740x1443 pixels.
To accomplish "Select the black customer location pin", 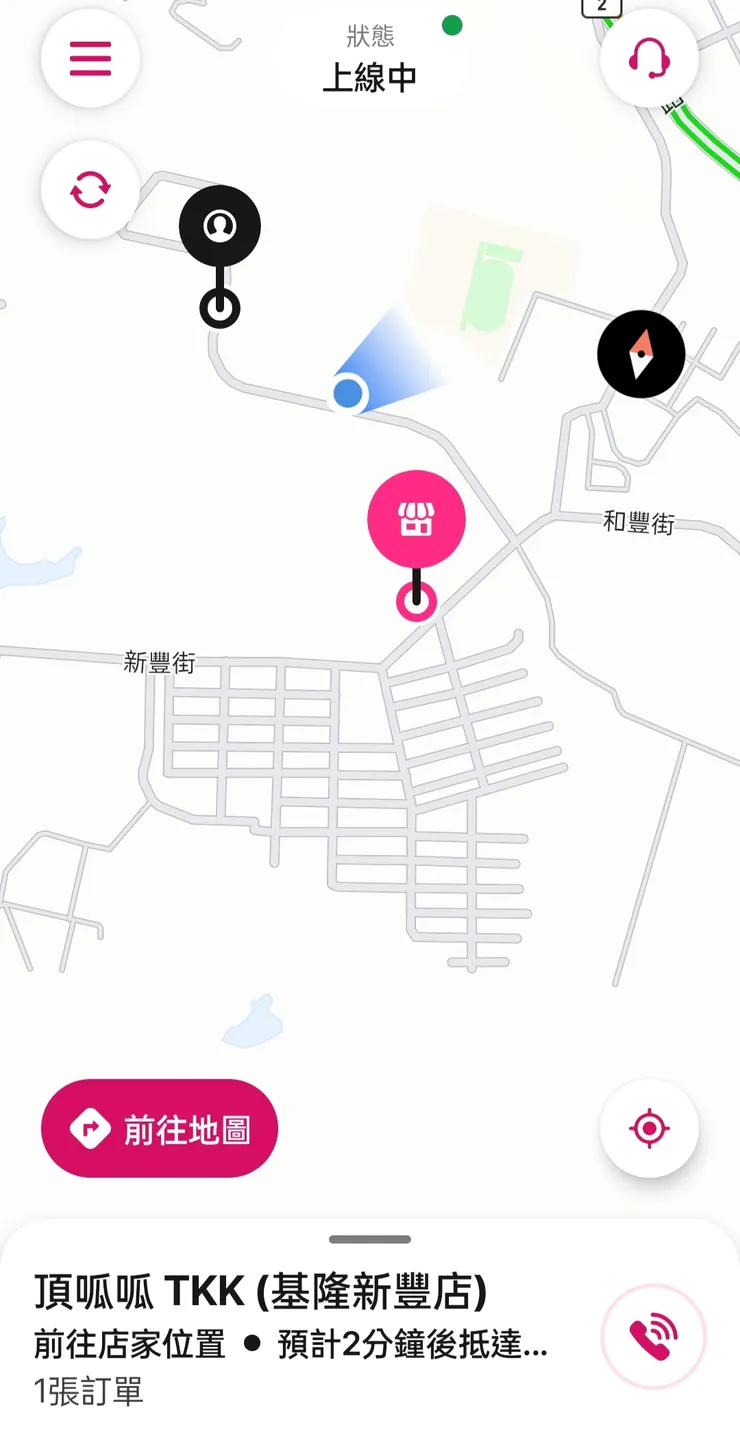I will (x=218, y=225).
